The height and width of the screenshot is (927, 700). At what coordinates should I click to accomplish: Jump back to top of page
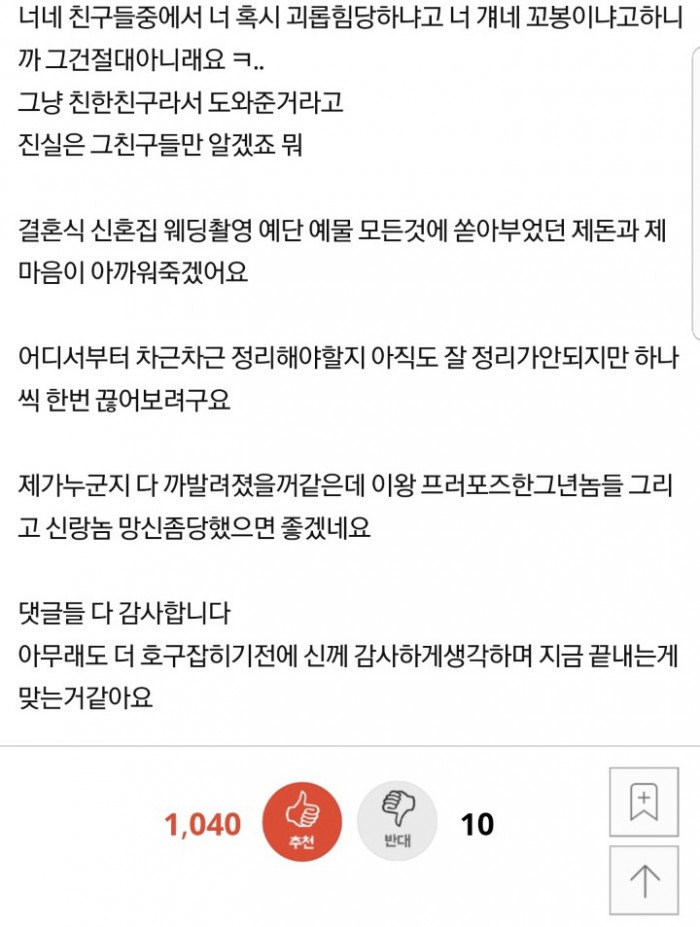(x=644, y=881)
